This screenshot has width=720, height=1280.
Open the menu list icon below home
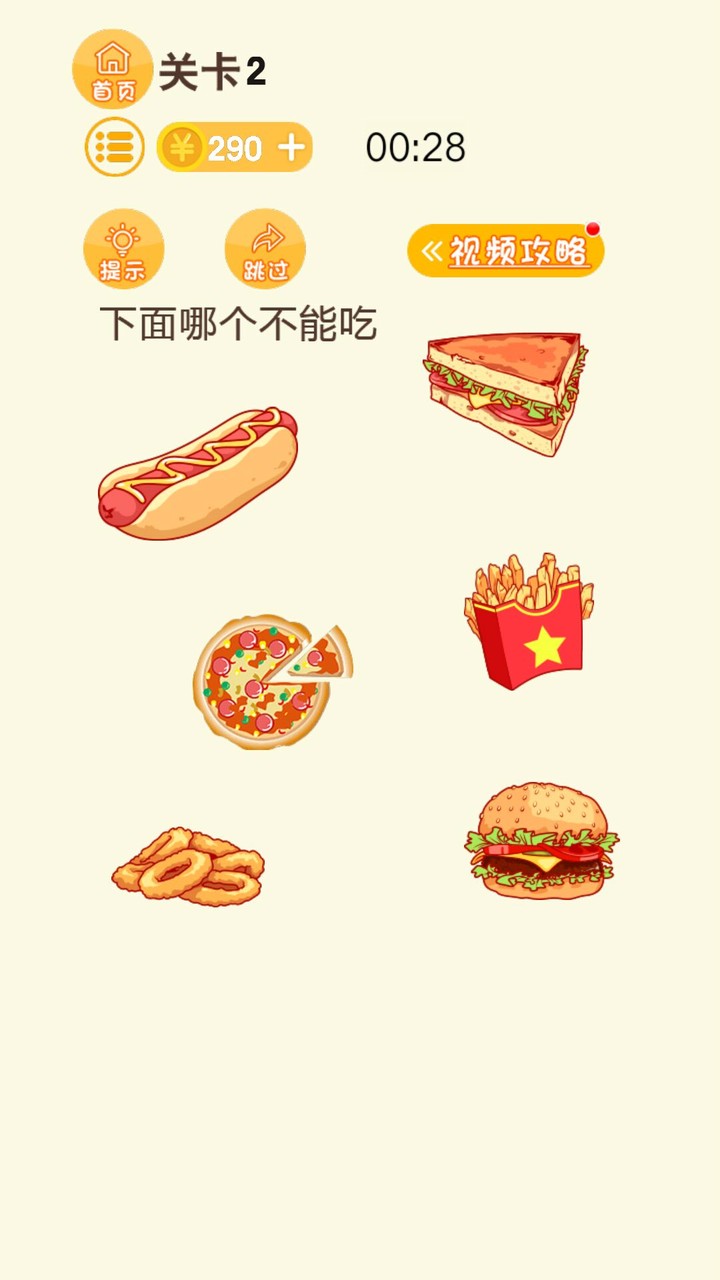[113, 145]
